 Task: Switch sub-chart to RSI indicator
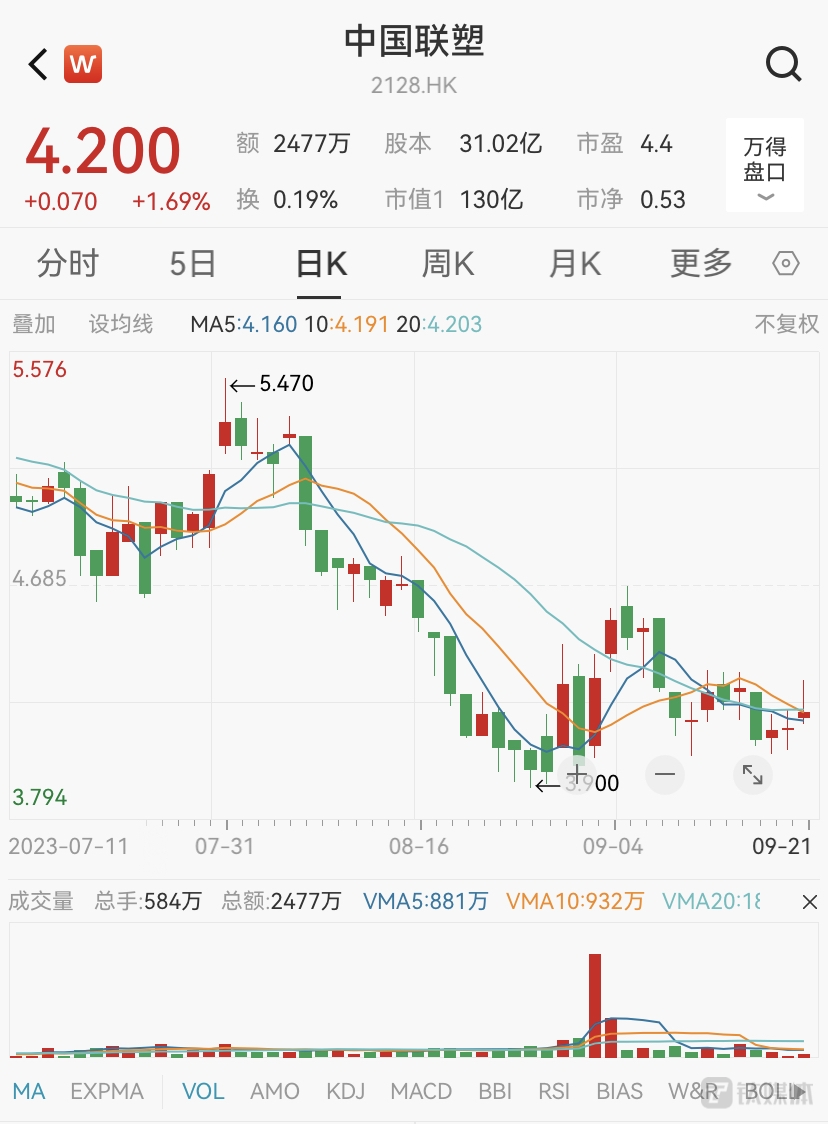pos(553,1091)
